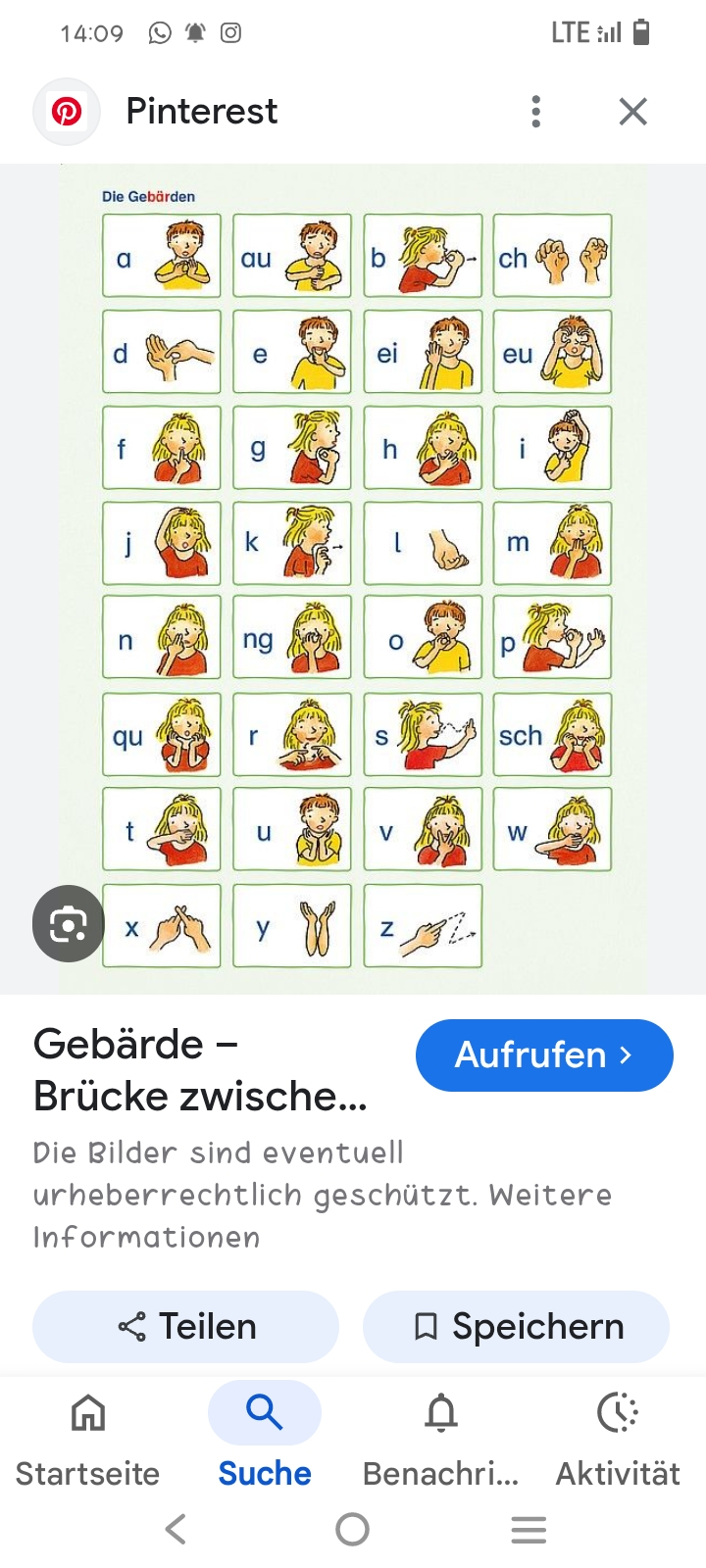Tap the system home button
The height and width of the screenshot is (1568, 706).
coord(352,1529)
